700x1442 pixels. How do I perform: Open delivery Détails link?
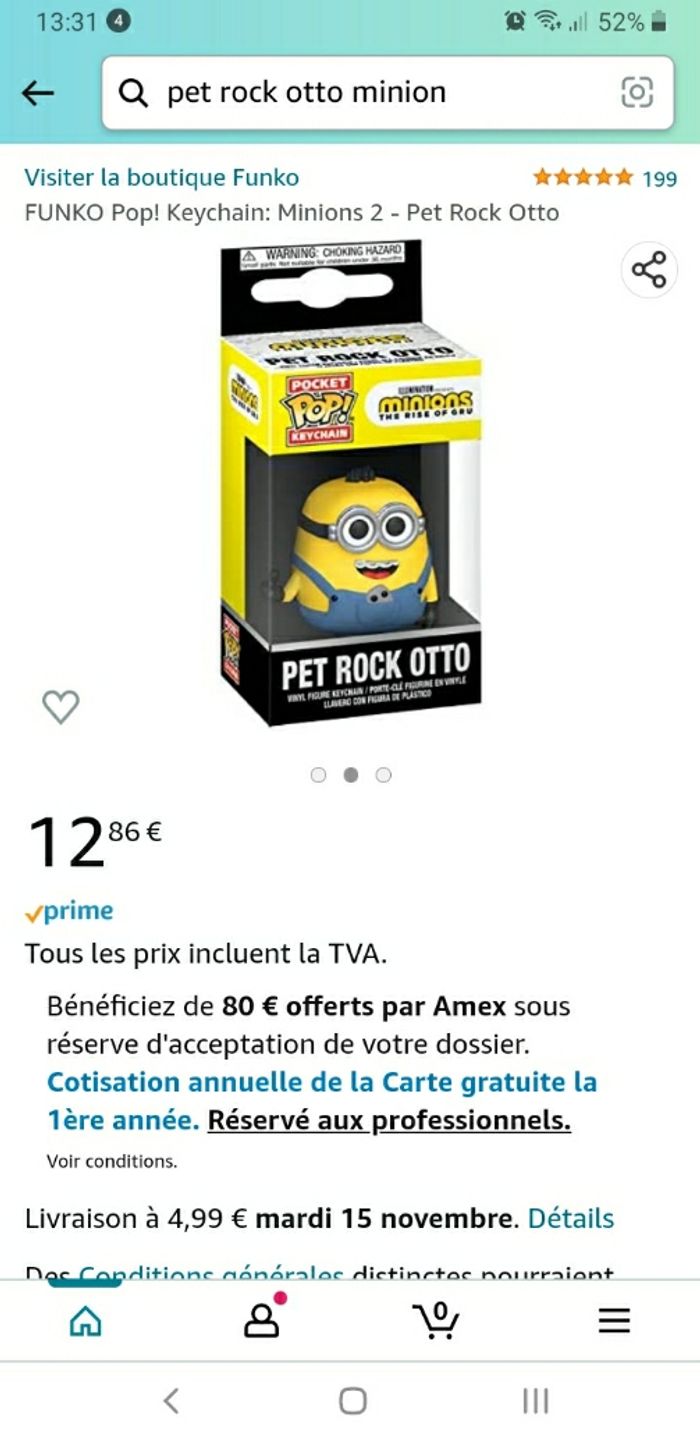click(x=570, y=1218)
